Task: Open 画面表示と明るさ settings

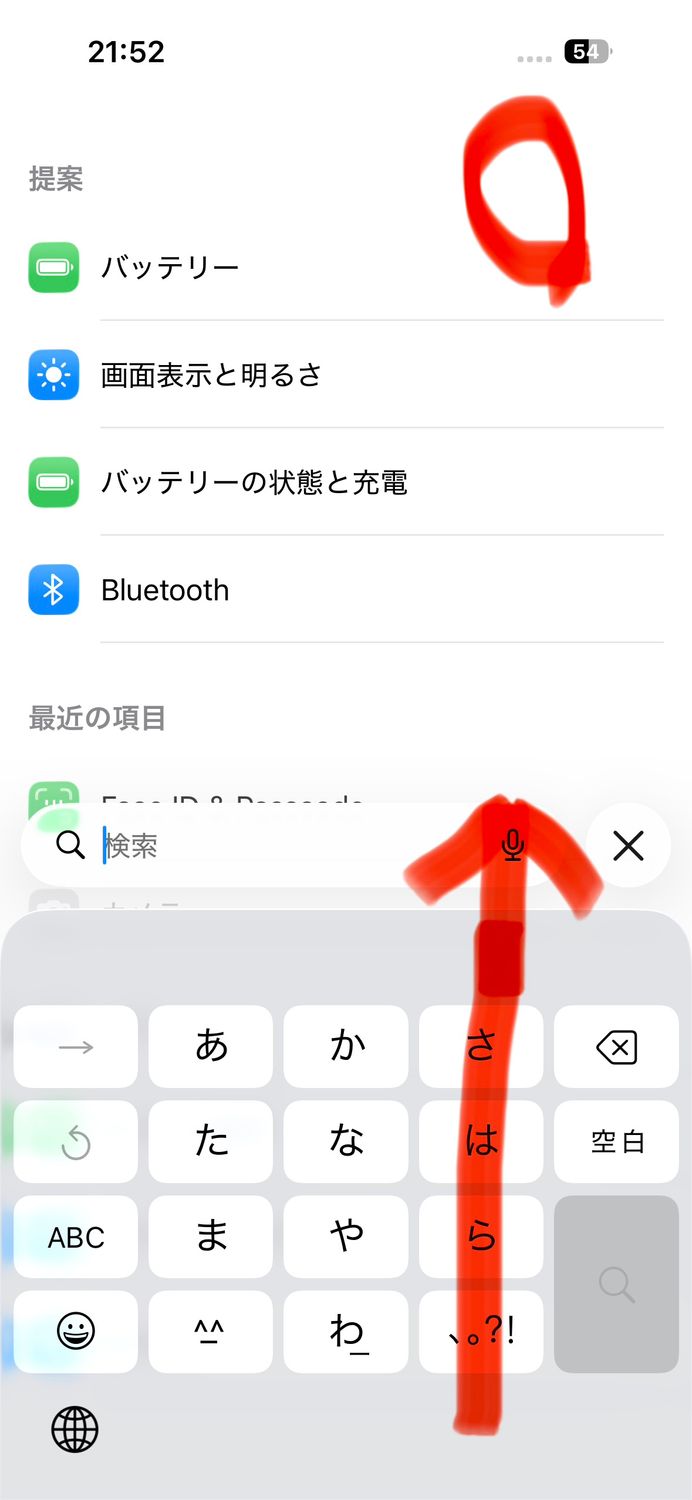Action: pos(212,375)
